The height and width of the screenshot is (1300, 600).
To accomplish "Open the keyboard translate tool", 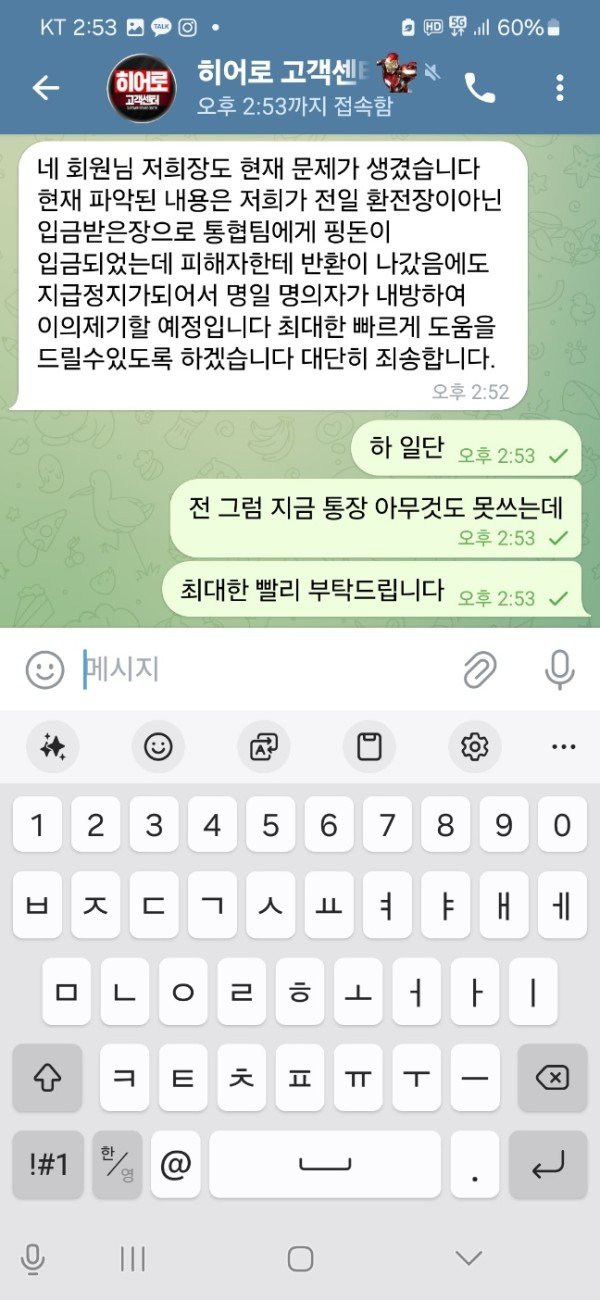I will click(264, 746).
